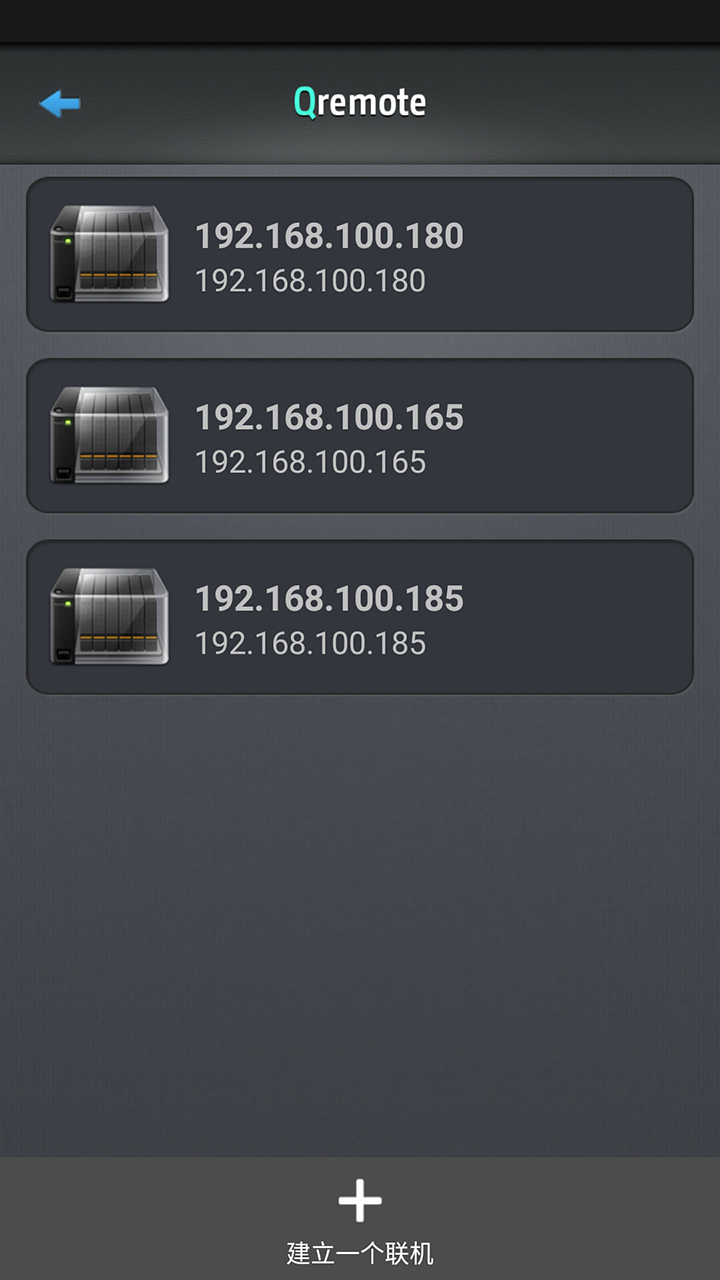Viewport: 720px width, 1280px height.
Task: Go back using the blue arrow
Action: [59, 103]
